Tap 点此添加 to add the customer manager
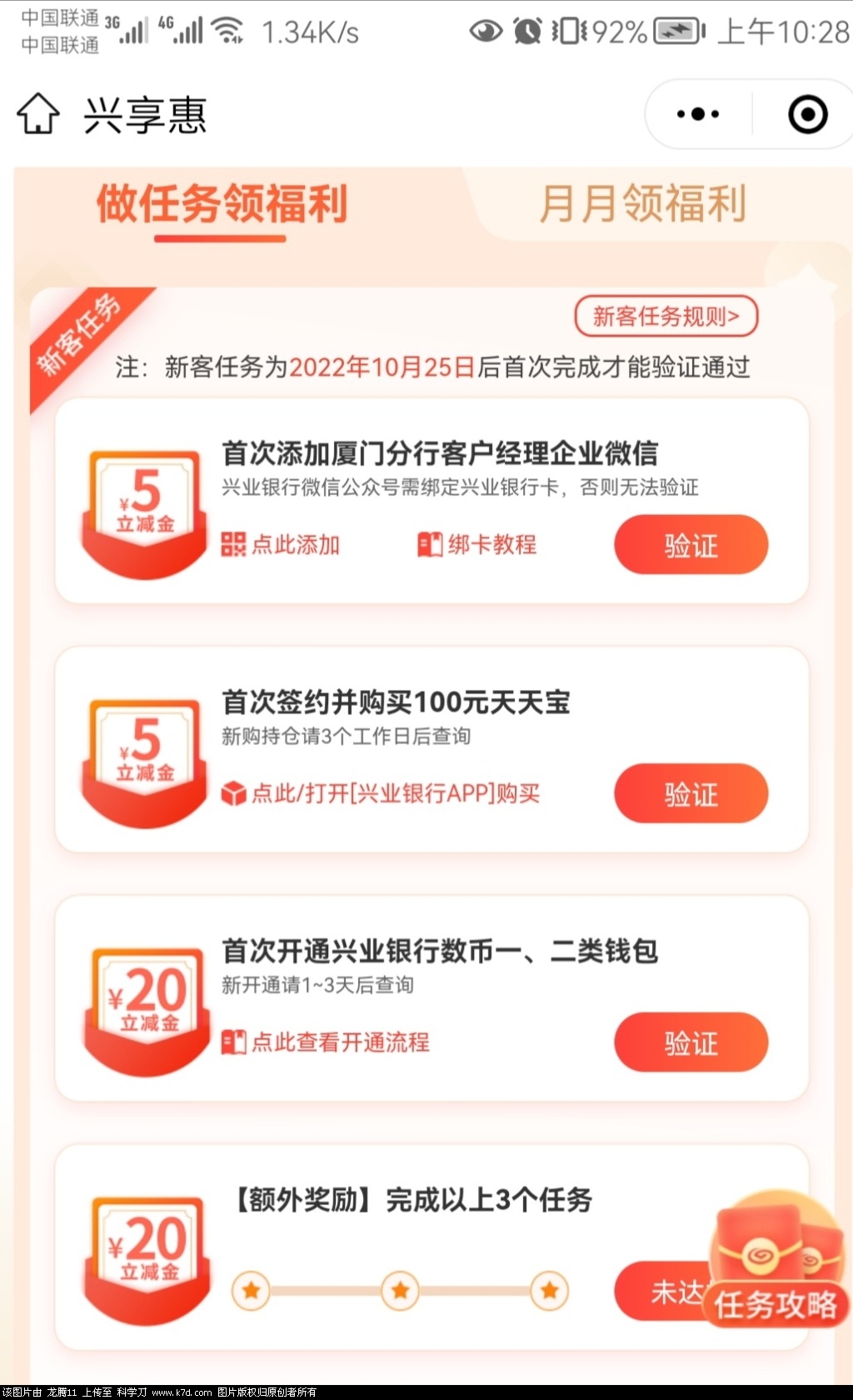 pyautogui.click(x=281, y=545)
